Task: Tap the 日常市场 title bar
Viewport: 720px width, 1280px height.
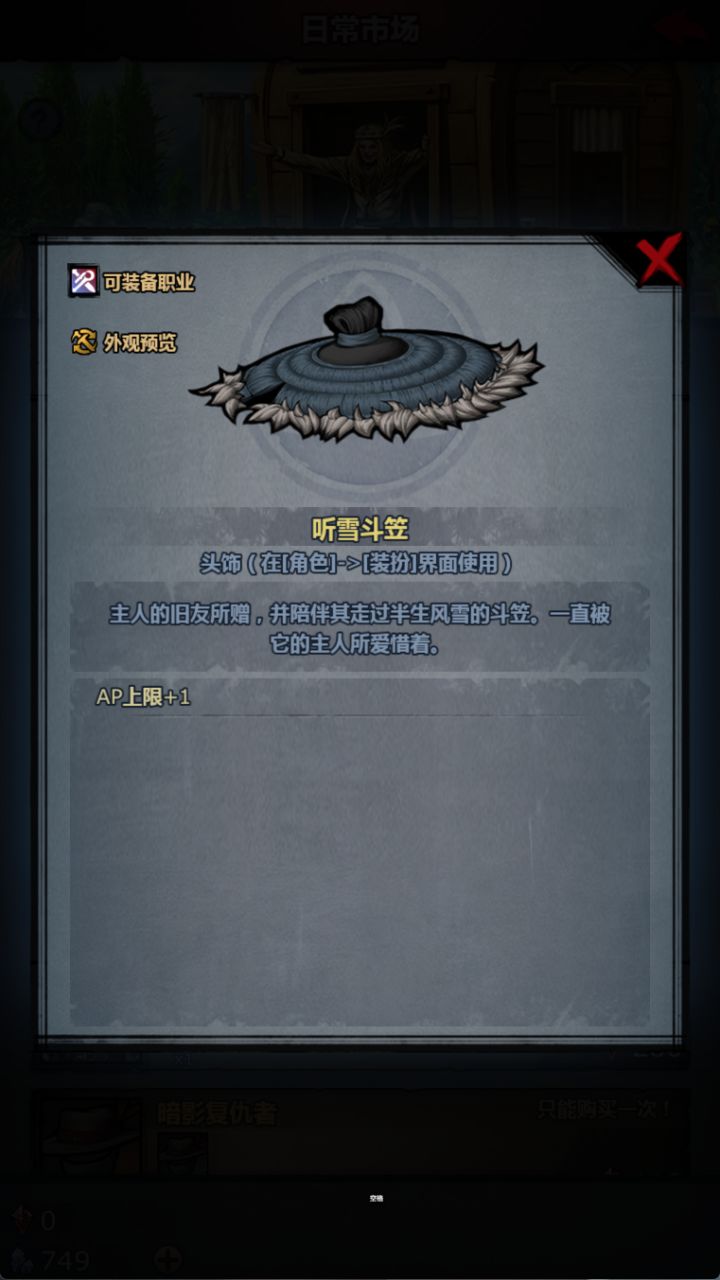Action: [360, 26]
